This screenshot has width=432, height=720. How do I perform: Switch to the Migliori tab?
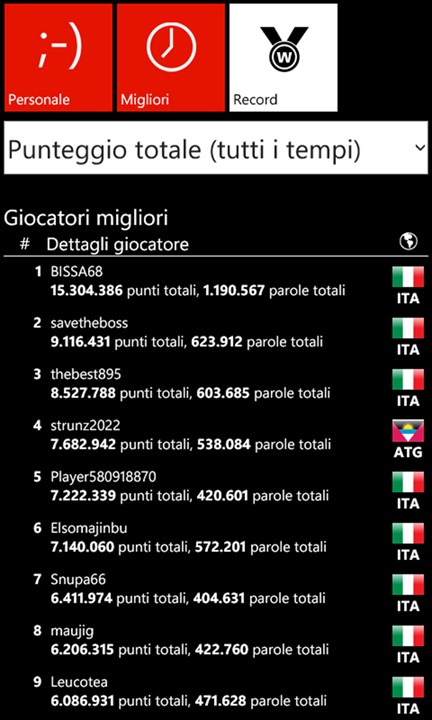tap(171, 57)
